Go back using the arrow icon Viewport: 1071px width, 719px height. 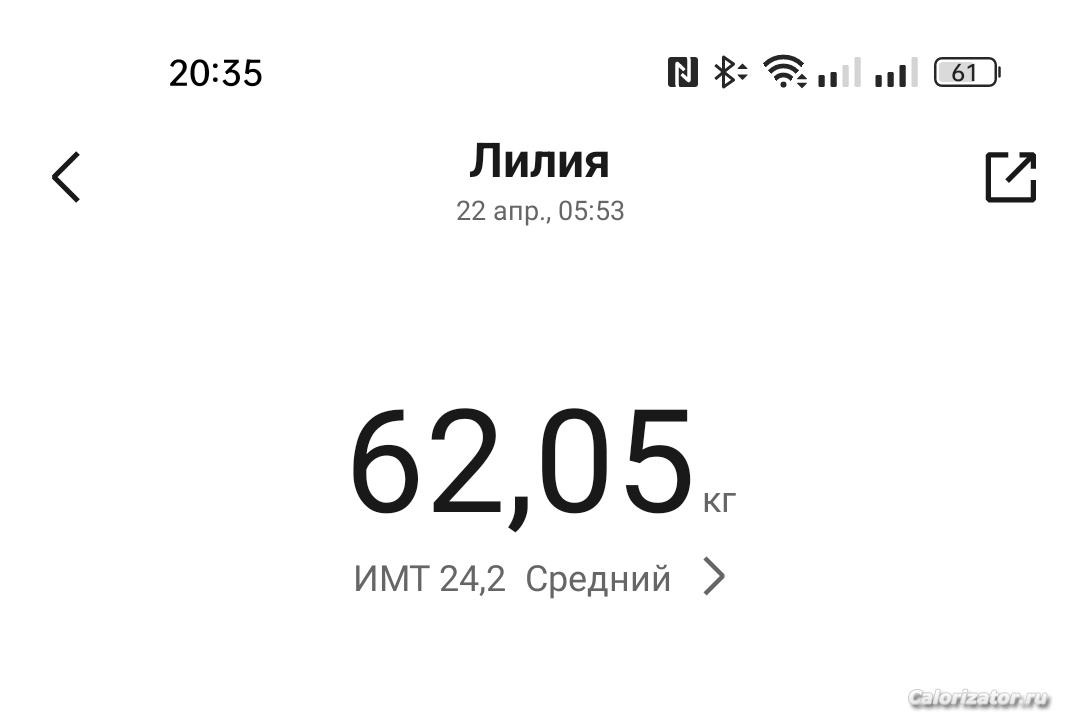66,178
